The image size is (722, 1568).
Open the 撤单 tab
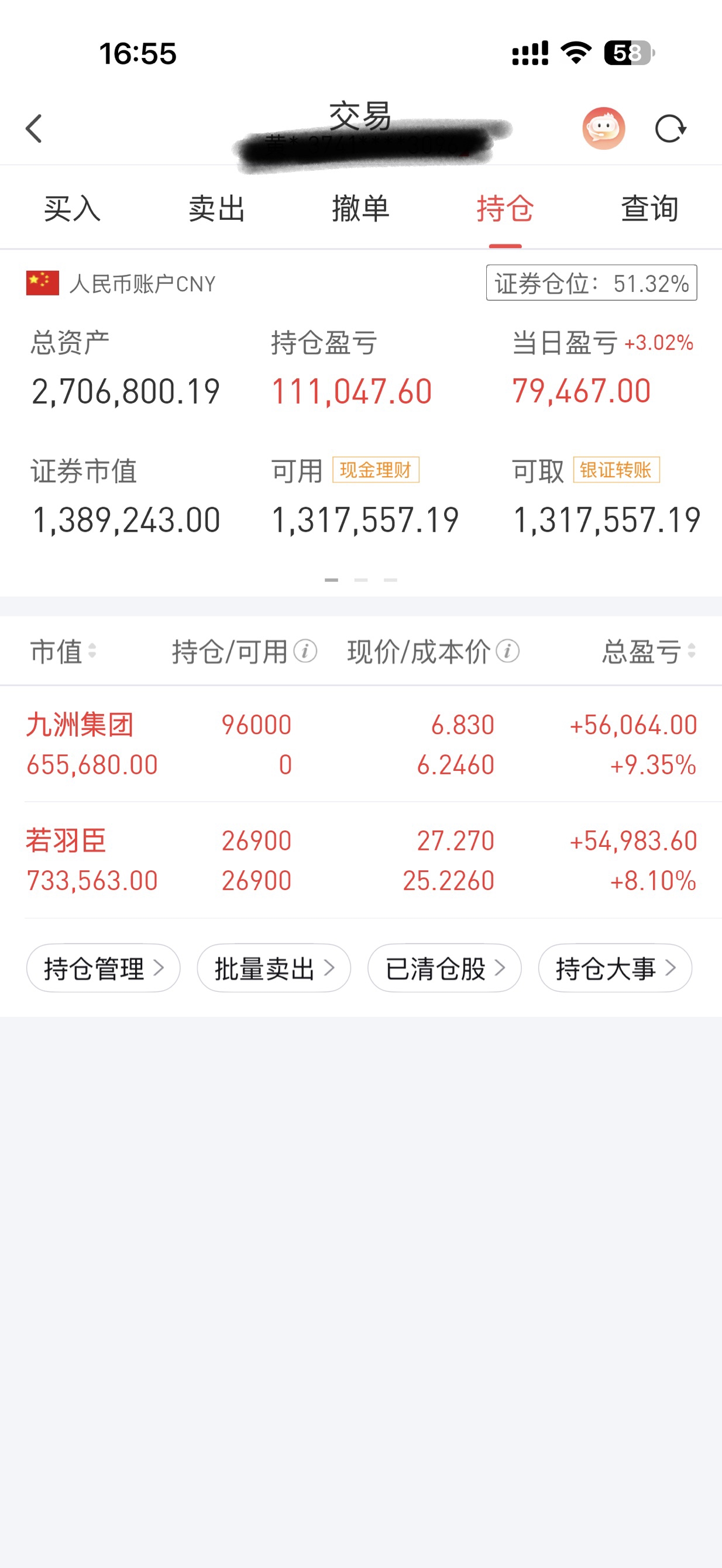click(360, 209)
